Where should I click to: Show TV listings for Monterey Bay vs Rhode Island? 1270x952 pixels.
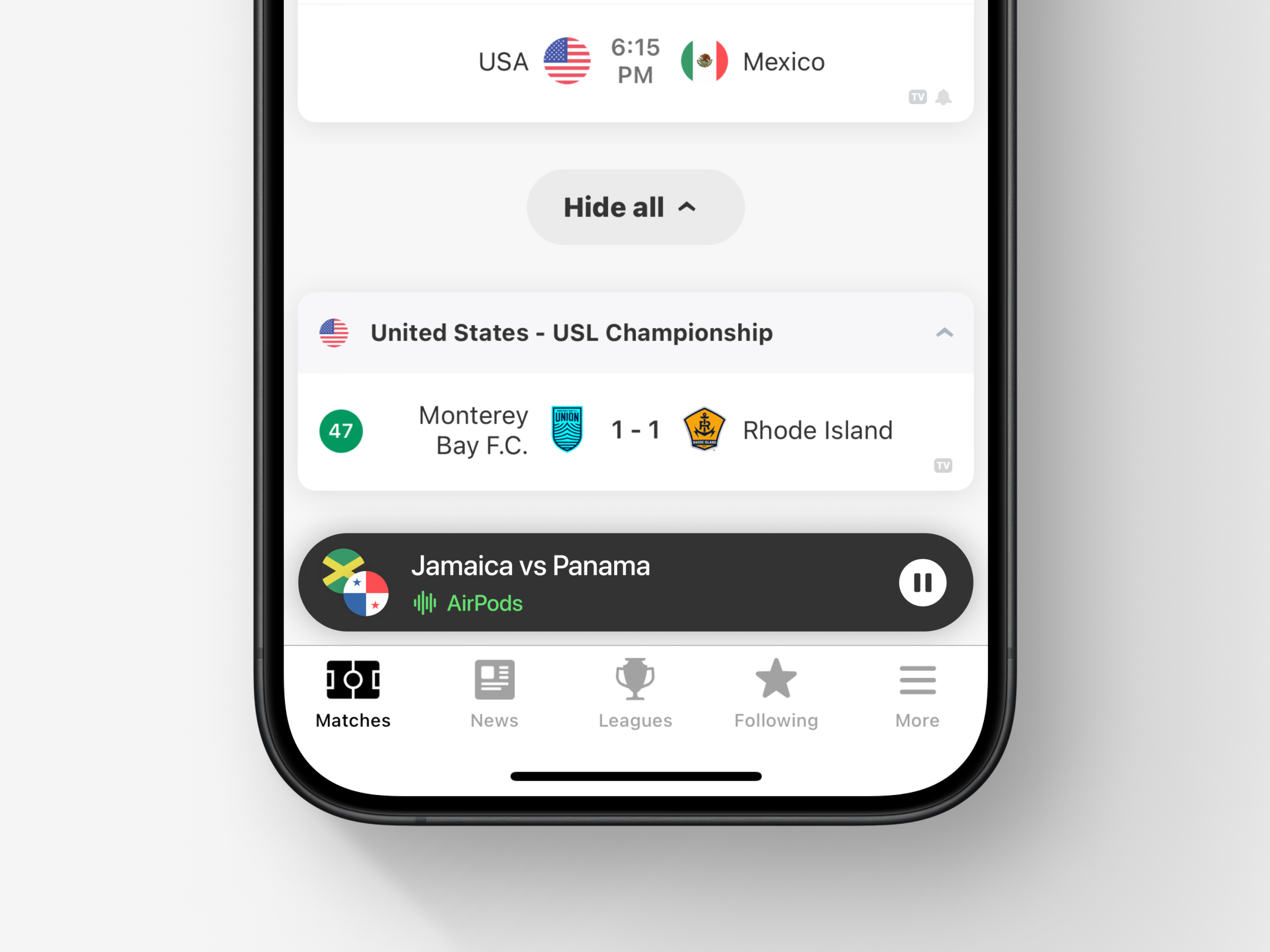click(943, 465)
